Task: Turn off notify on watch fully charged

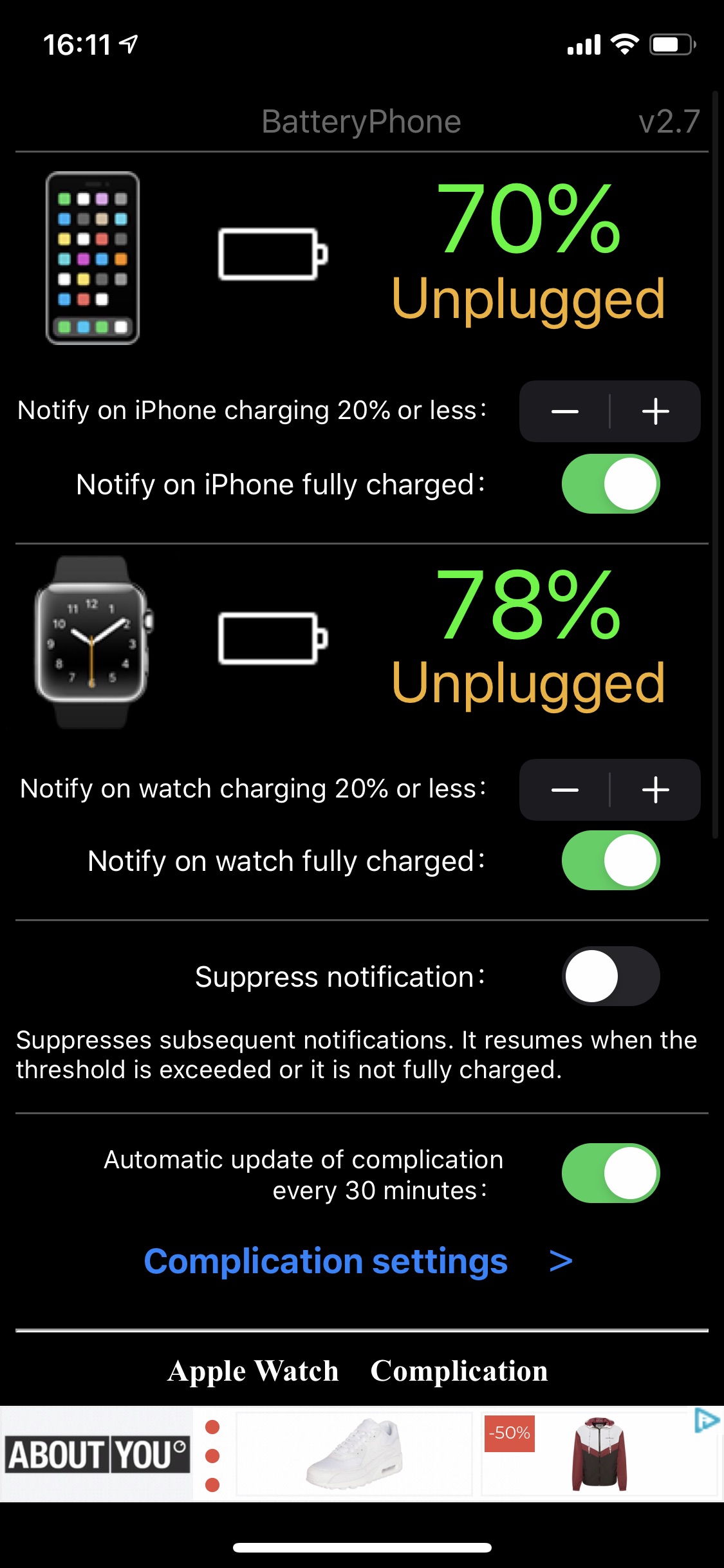Action: 610,861
